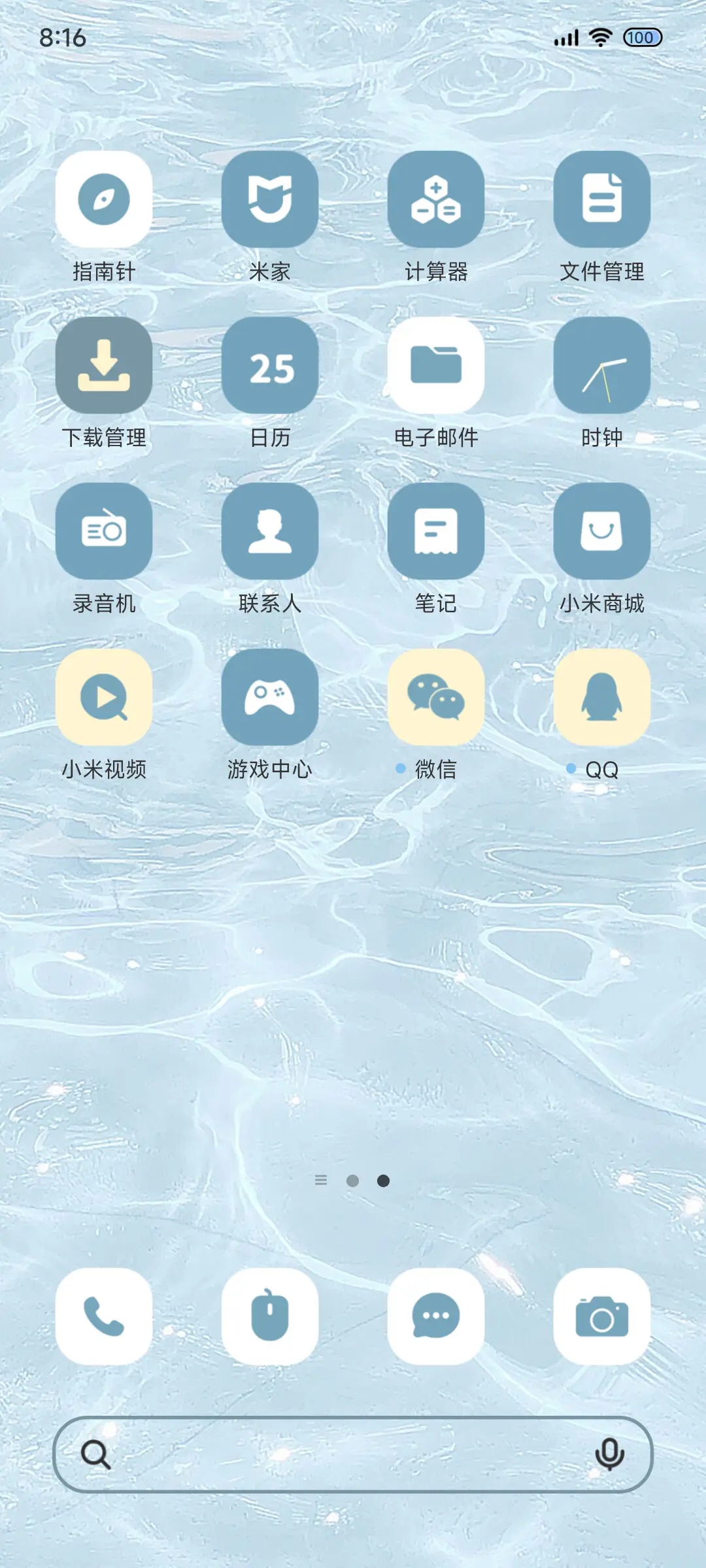
Task: Launch QQ messenger
Action: (x=603, y=696)
